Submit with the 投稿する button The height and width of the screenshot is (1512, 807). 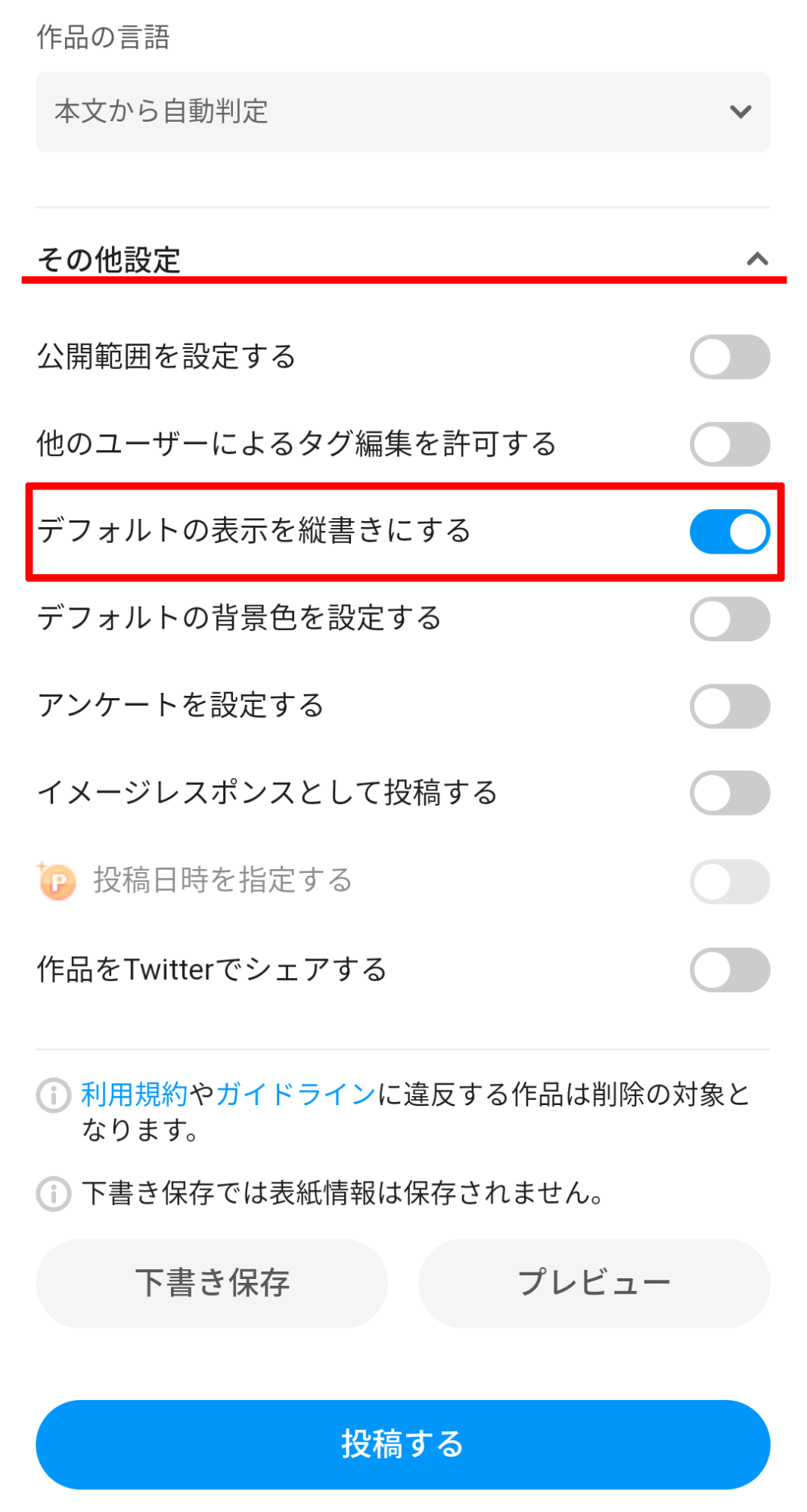(x=402, y=1444)
